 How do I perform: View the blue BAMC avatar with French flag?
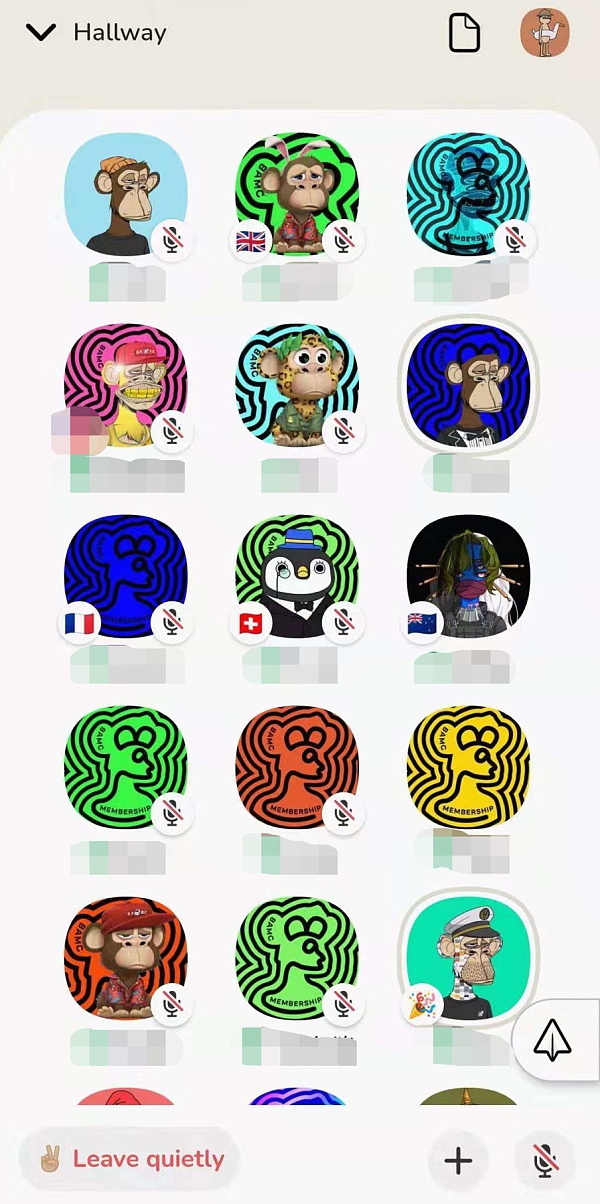(x=125, y=577)
